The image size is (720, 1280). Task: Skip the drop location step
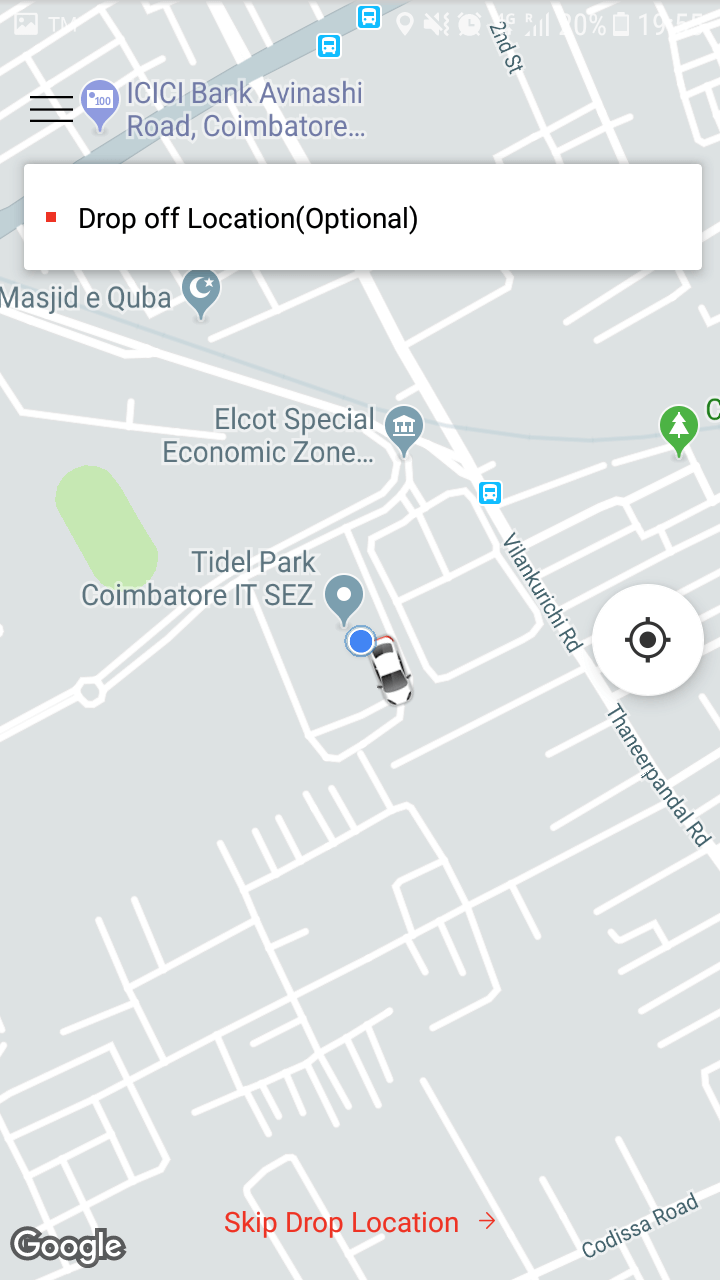[359, 1222]
